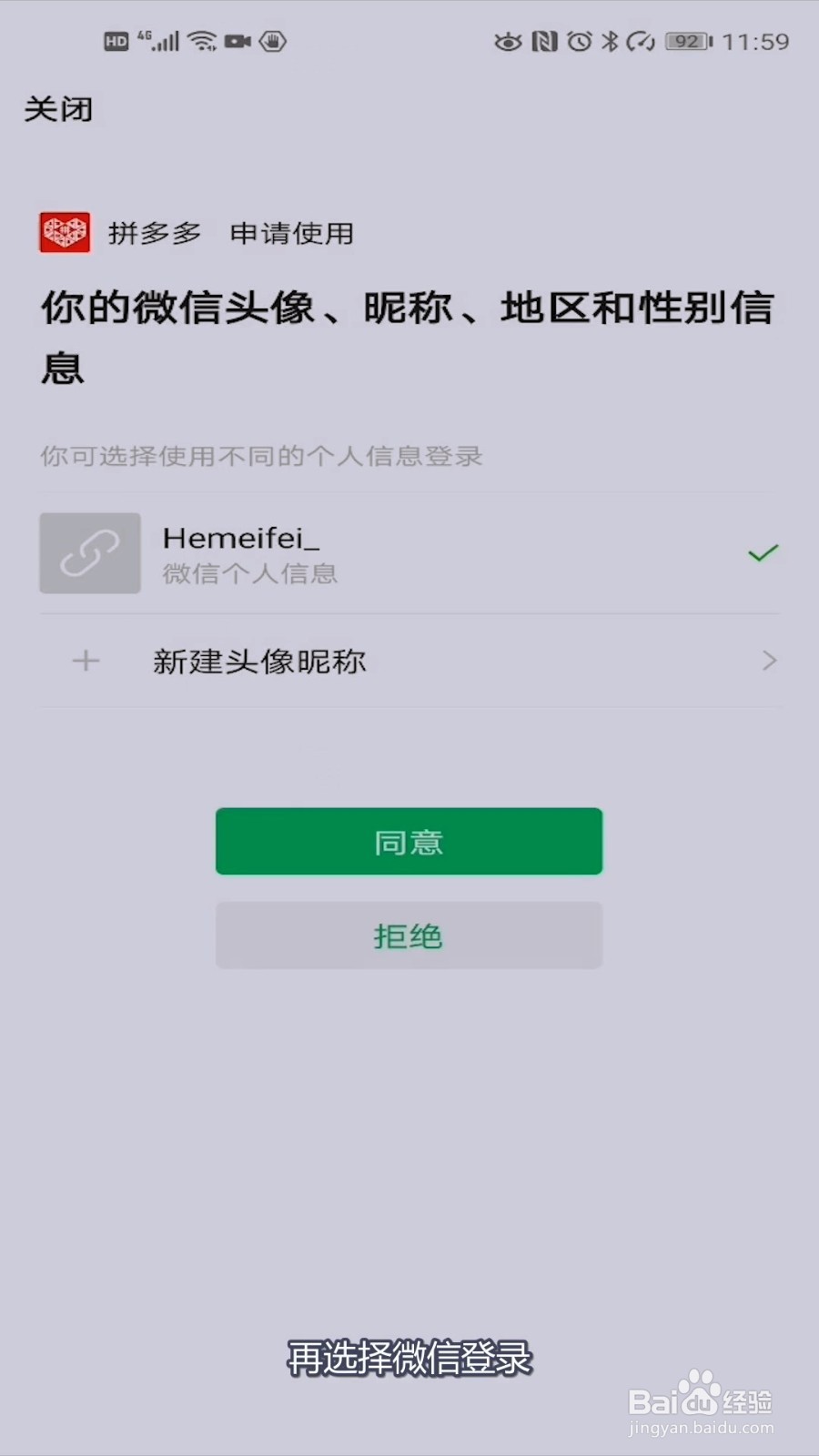Image resolution: width=819 pixels, height=1456 pixels.
Task: Tap the plus icon beside 新建头像昵称
Action: tap(86, 661)
